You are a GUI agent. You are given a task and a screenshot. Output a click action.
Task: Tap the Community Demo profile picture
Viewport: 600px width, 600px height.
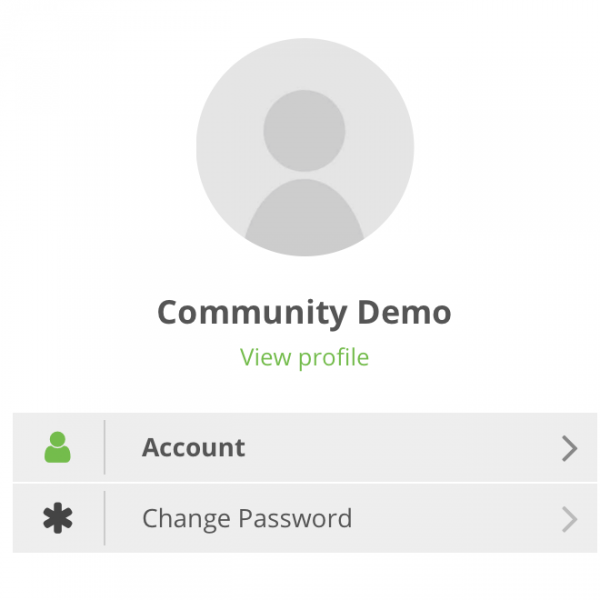pos(304,147)
